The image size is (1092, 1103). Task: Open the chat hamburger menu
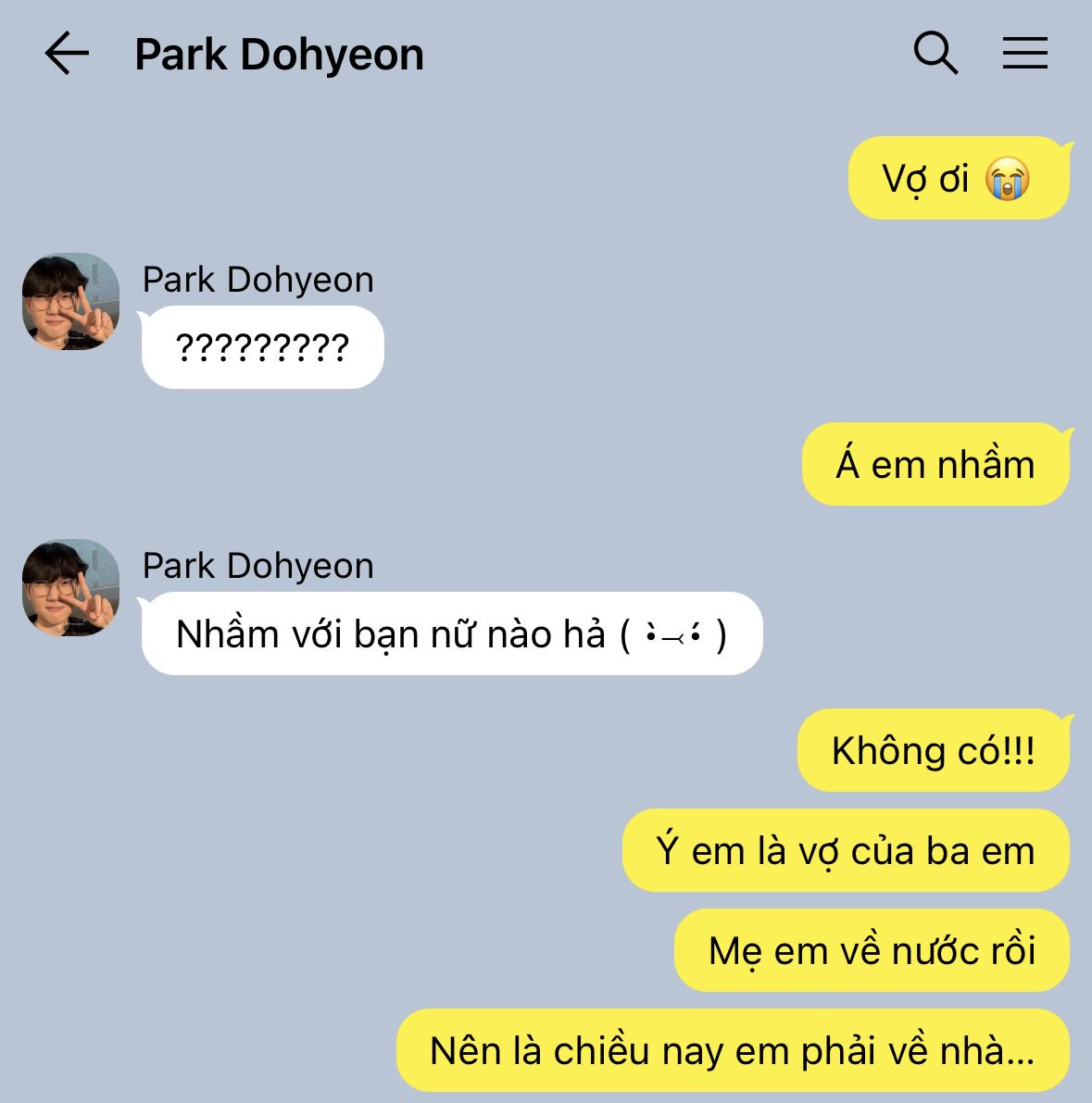pos(1025,53)
